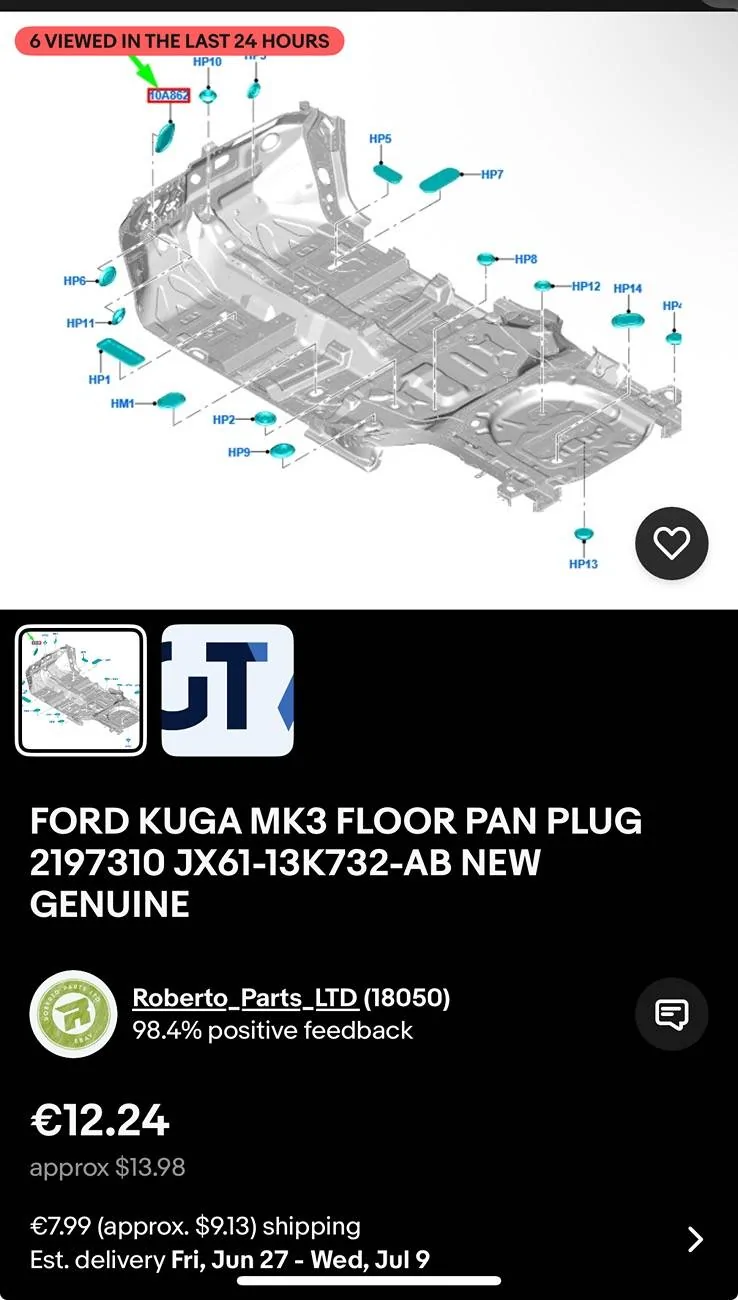Tap the HP1 plug callout to expand
This screenshot has width=738, height=1300.
pos(99,380)
